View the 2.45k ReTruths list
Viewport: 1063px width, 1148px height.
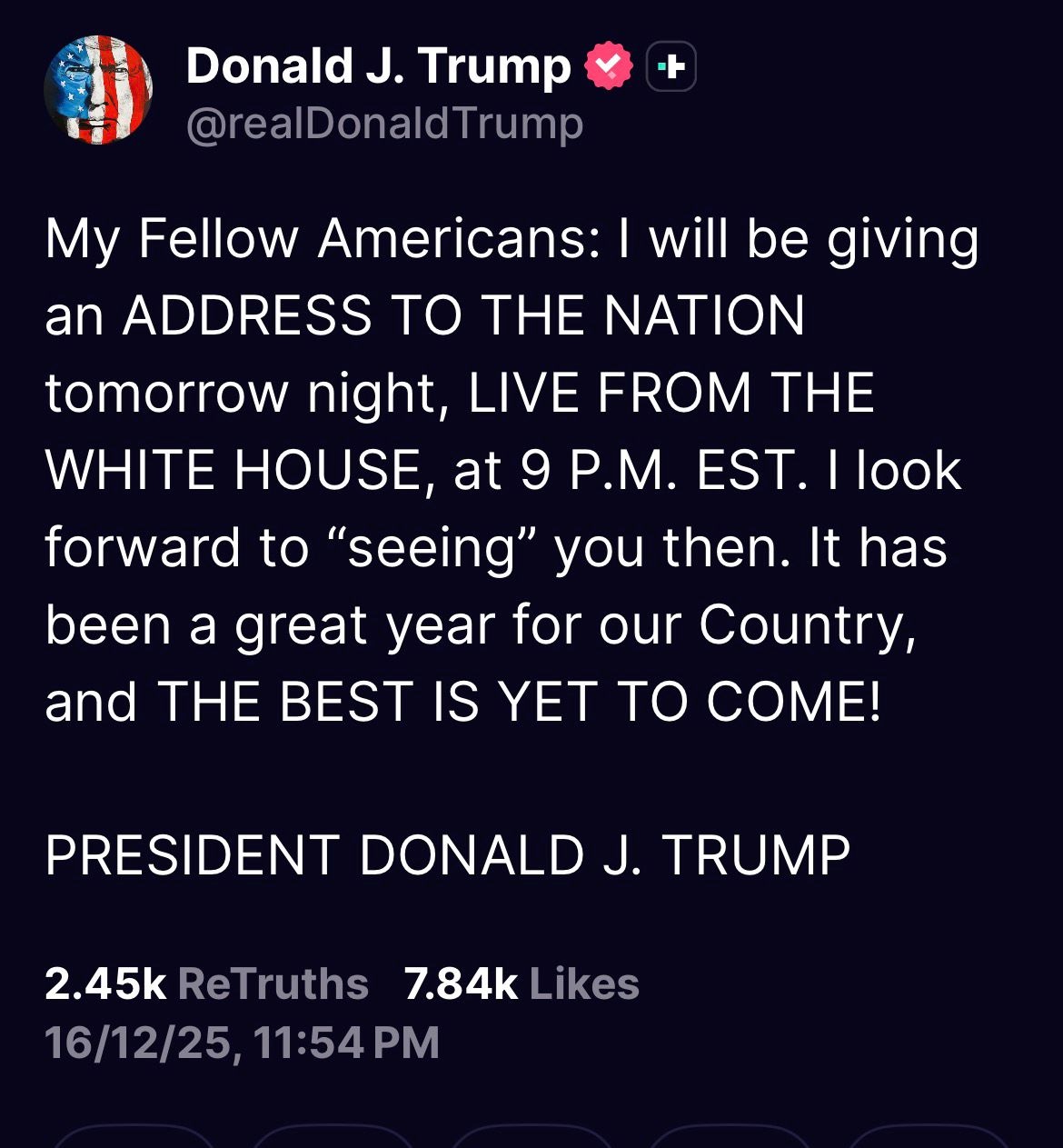click(x=206, y=984)
